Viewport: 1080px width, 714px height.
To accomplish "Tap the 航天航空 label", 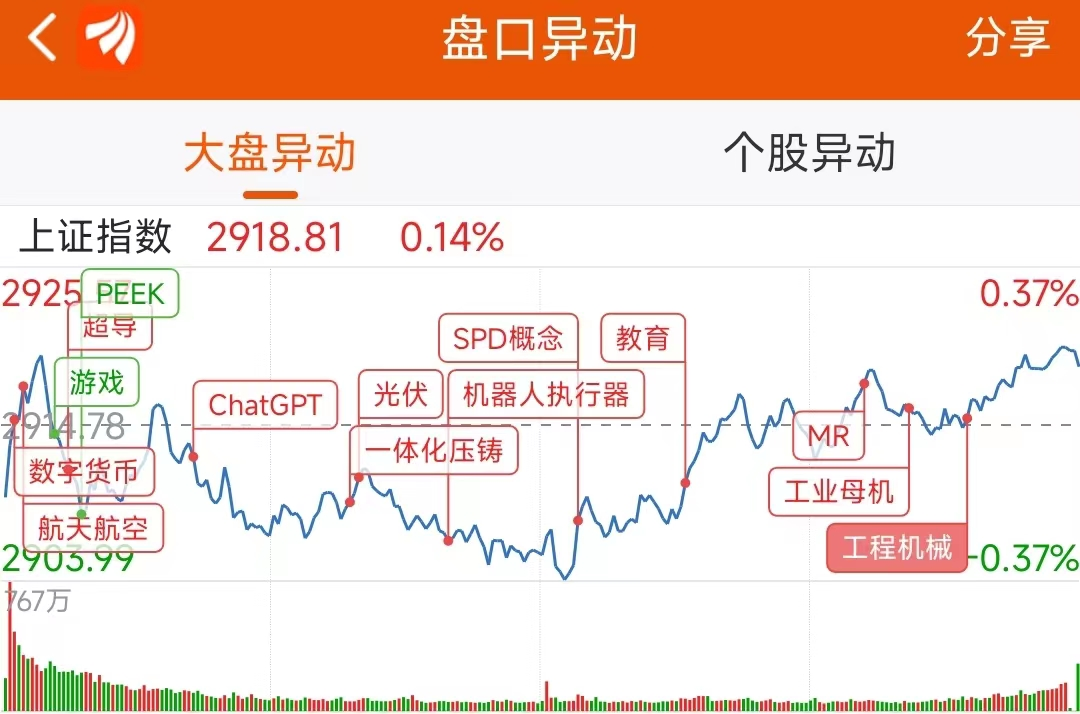I will [92, 527].
